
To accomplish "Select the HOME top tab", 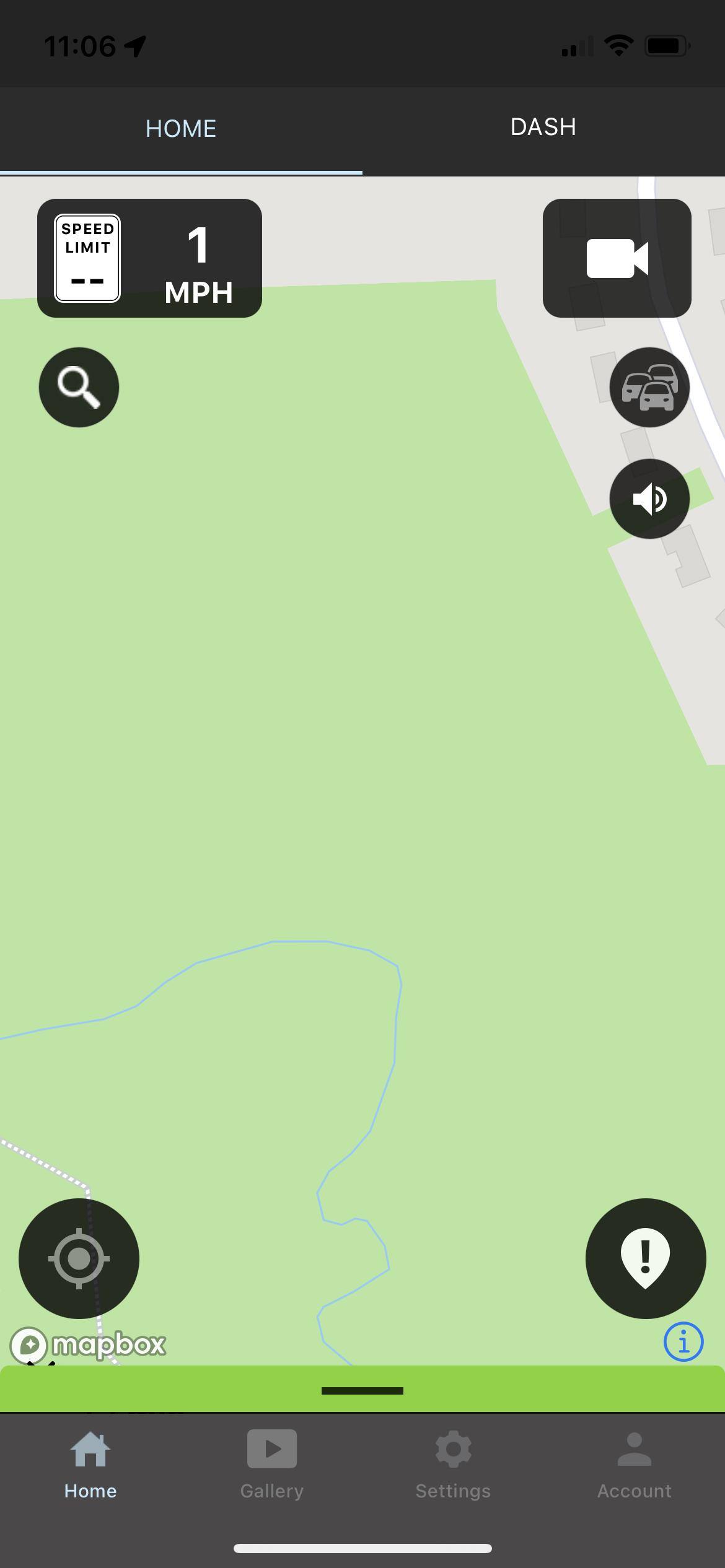I will click(181, 129).
